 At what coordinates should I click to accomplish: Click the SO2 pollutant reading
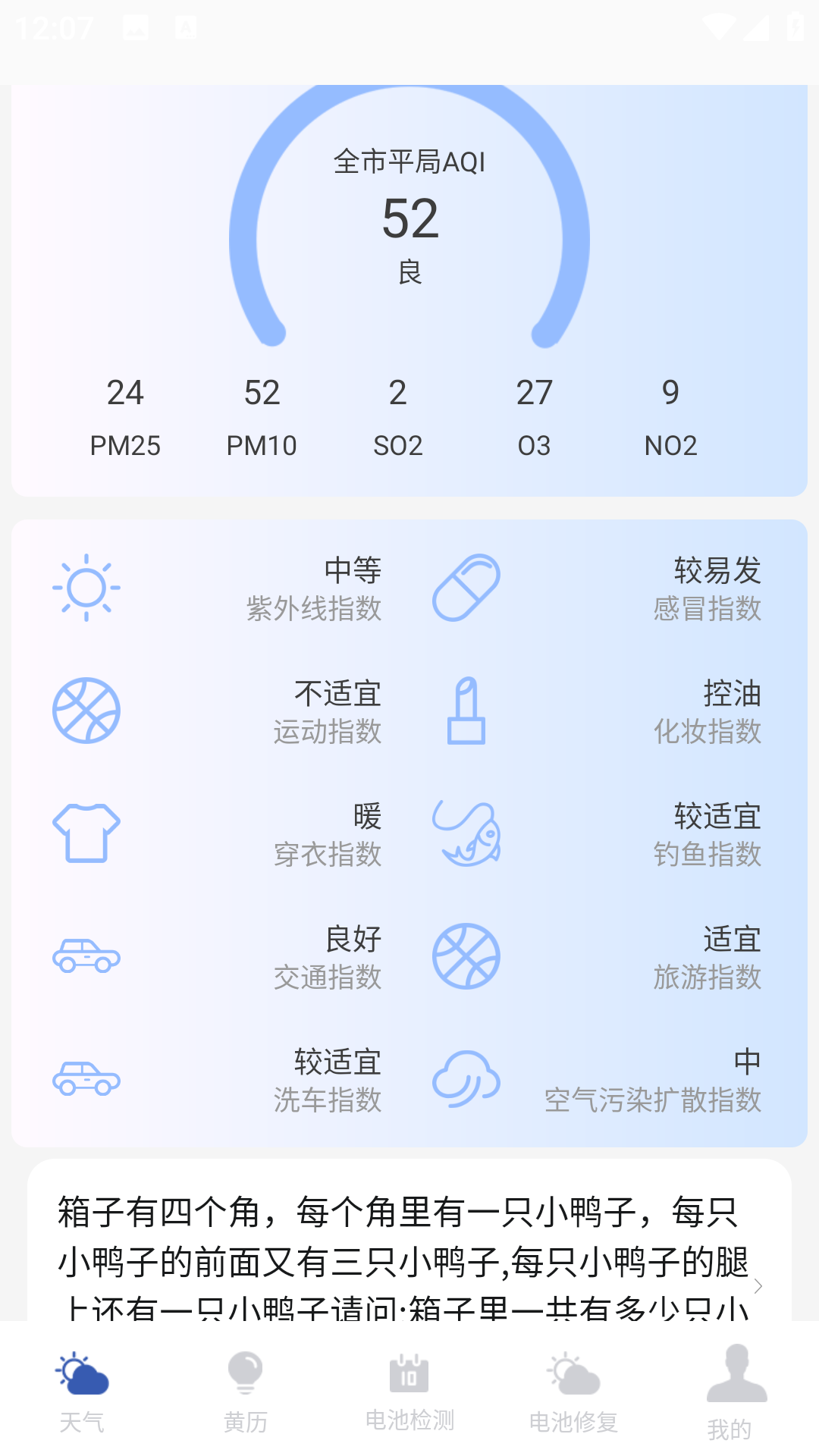point(398,393)
